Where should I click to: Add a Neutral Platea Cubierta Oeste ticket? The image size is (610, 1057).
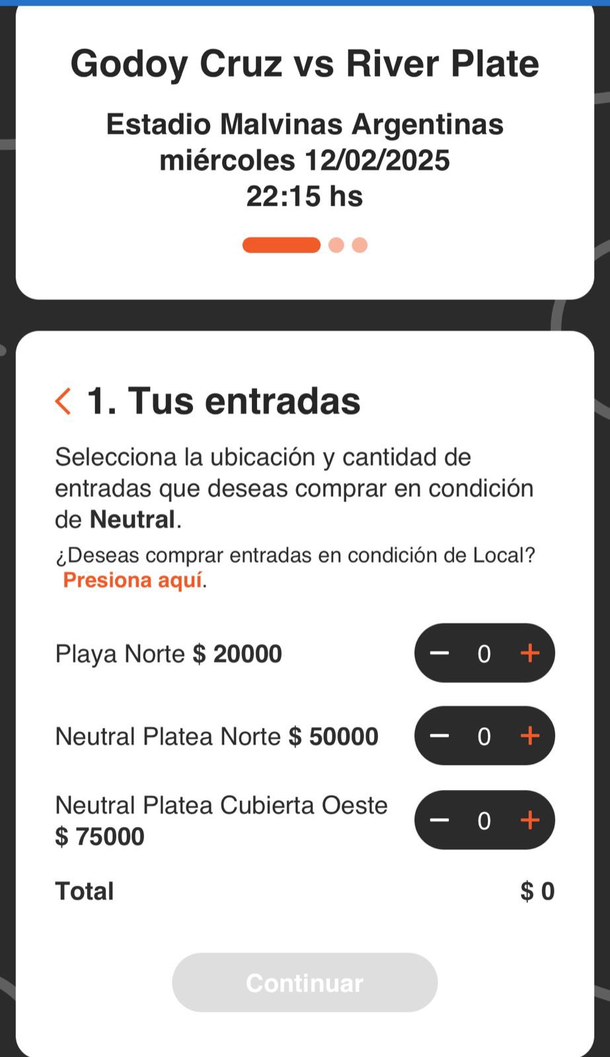[529, 821]
